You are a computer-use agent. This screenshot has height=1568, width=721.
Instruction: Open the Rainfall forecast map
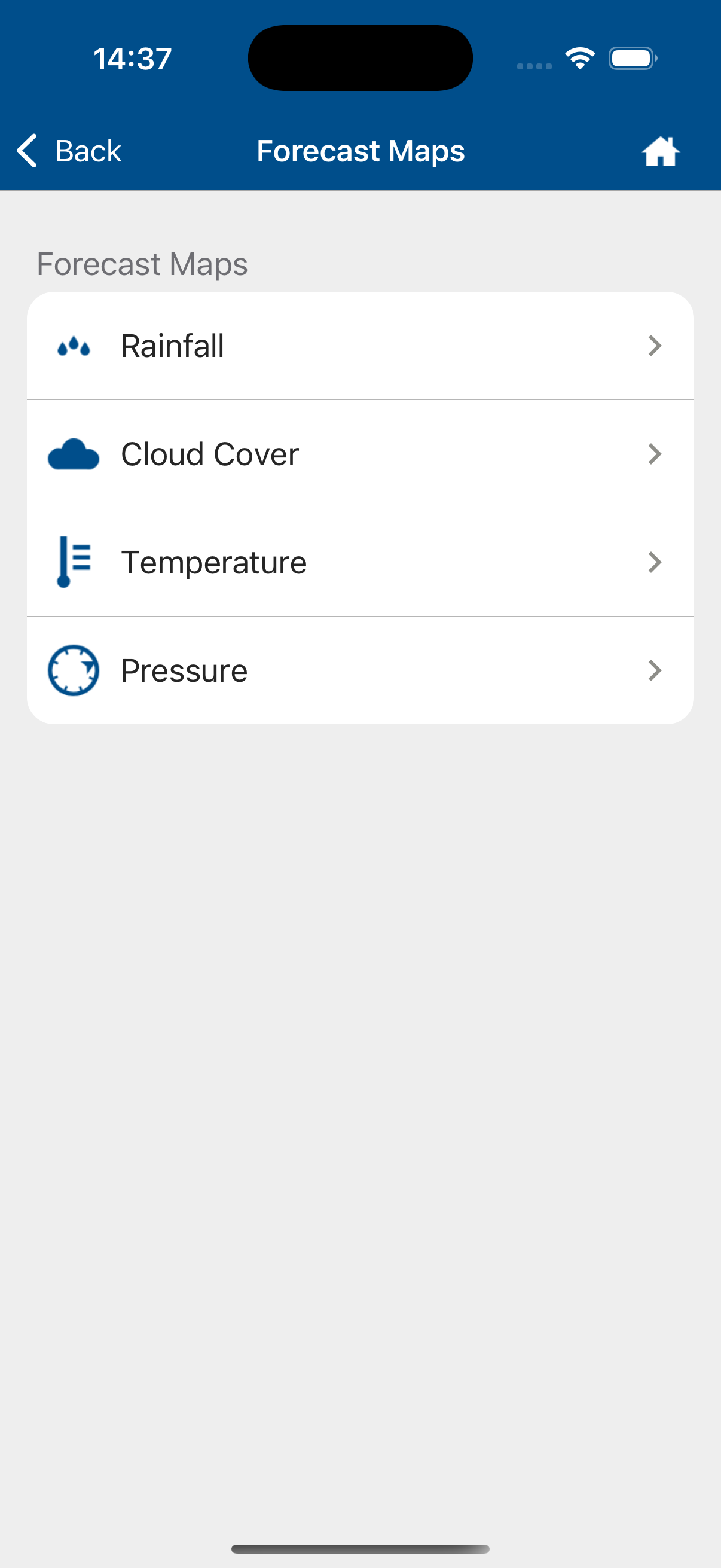[360, 346]
